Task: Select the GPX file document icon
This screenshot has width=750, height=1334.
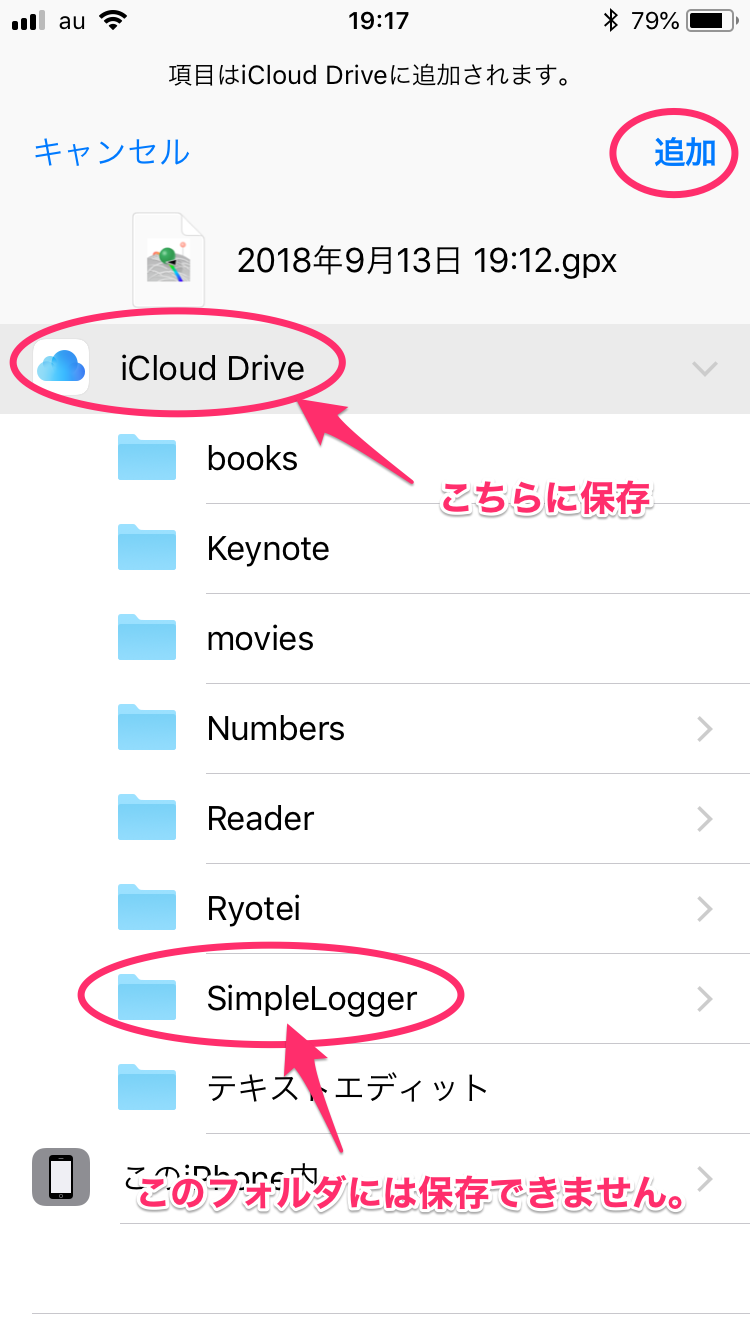Action: tap(167, 259)
